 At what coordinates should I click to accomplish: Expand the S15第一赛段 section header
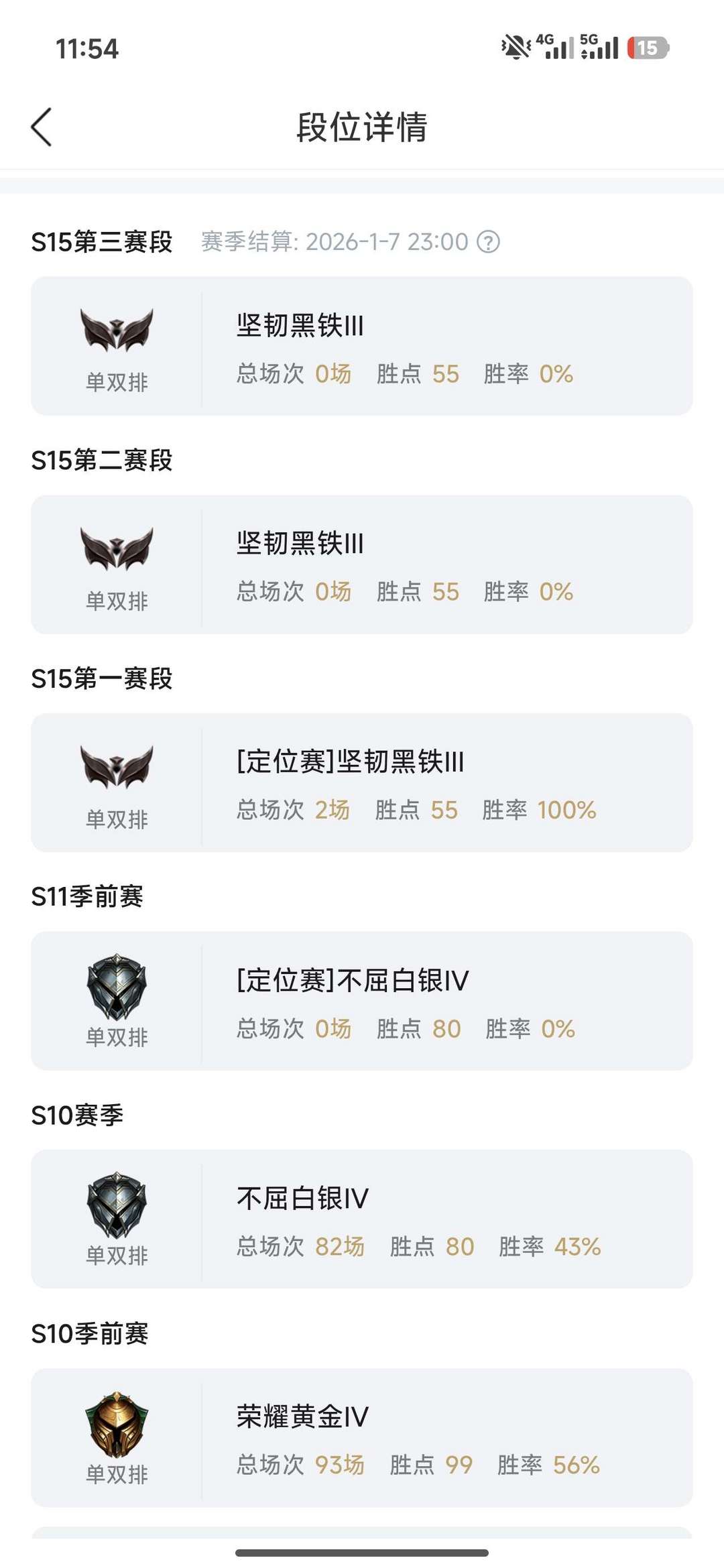(102, 679)
